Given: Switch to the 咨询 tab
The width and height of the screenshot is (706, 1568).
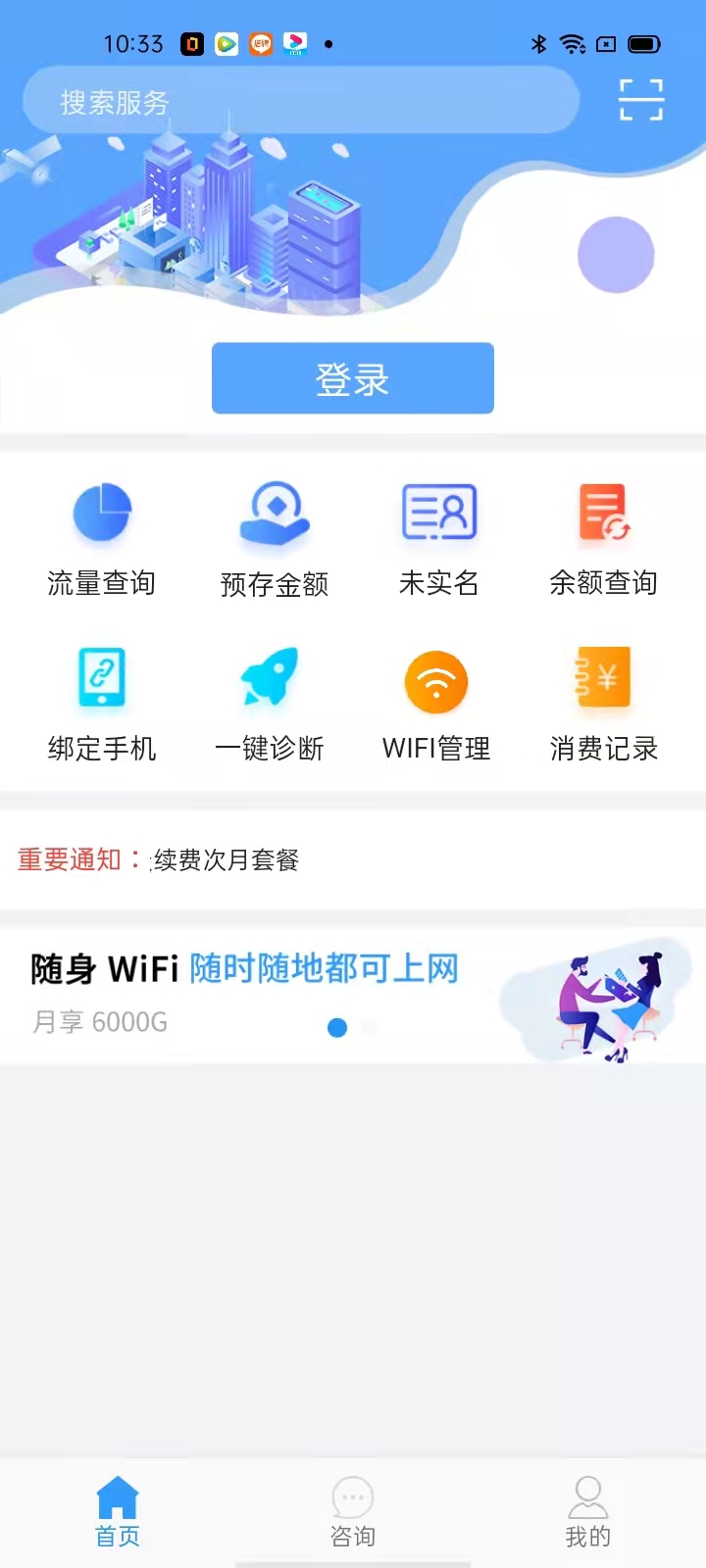Looking at the screenshot, I should [353, 1512].
